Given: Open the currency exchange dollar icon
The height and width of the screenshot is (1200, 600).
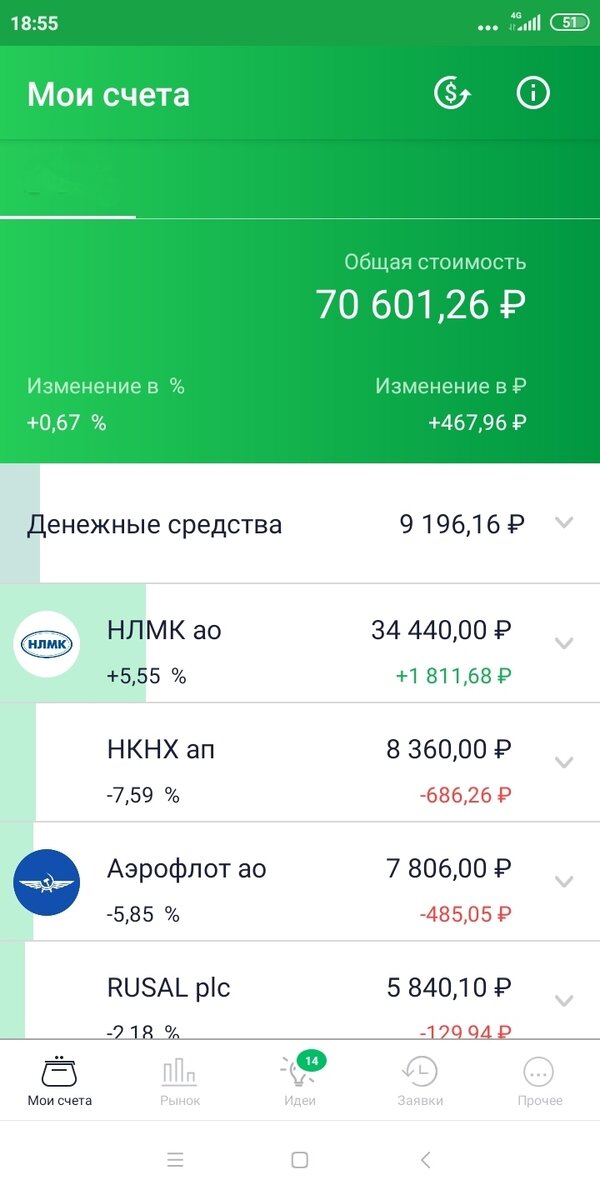Looking at the screenshot, I should pos(452,94).
